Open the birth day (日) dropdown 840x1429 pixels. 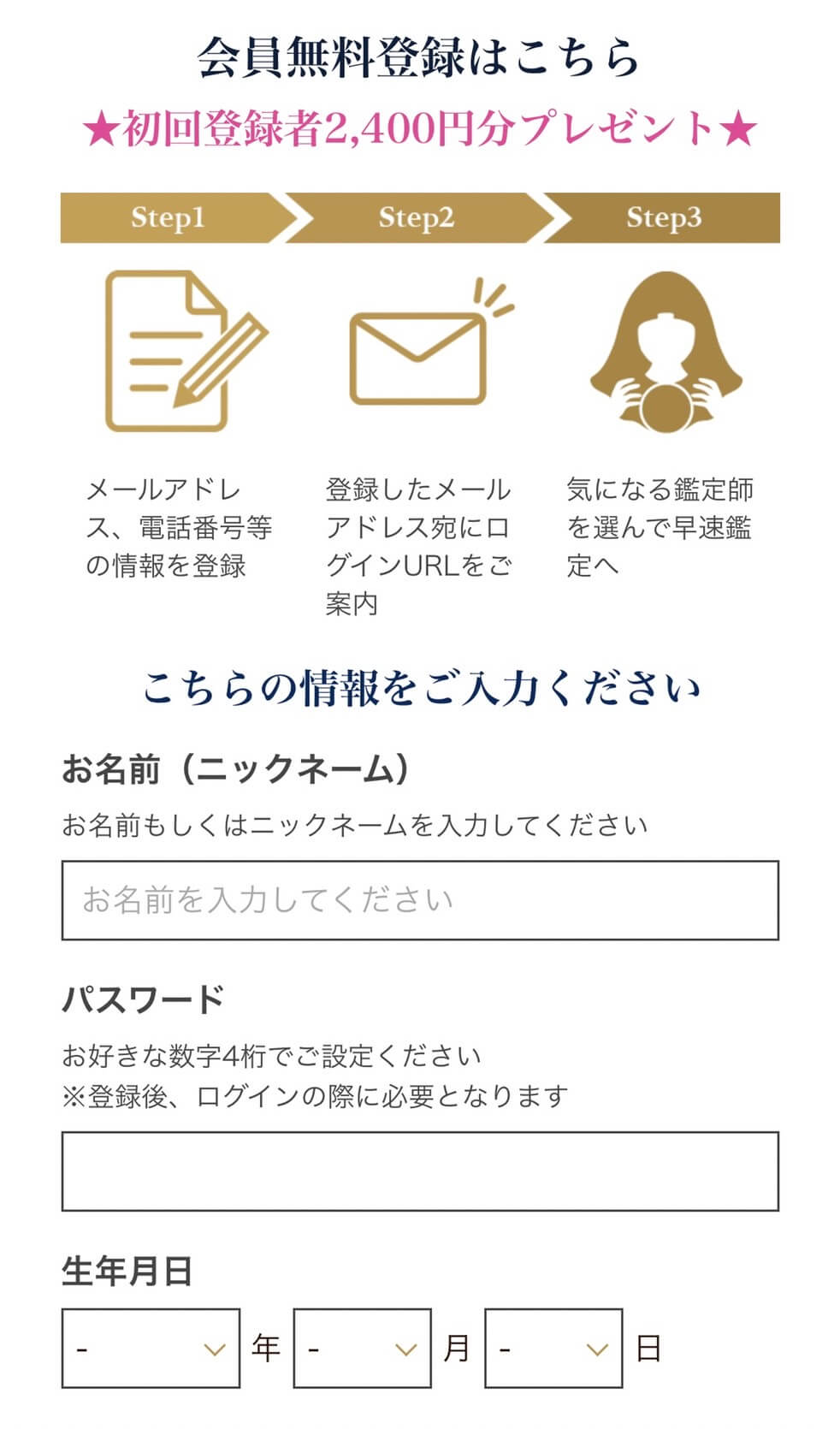(553, 1348)
